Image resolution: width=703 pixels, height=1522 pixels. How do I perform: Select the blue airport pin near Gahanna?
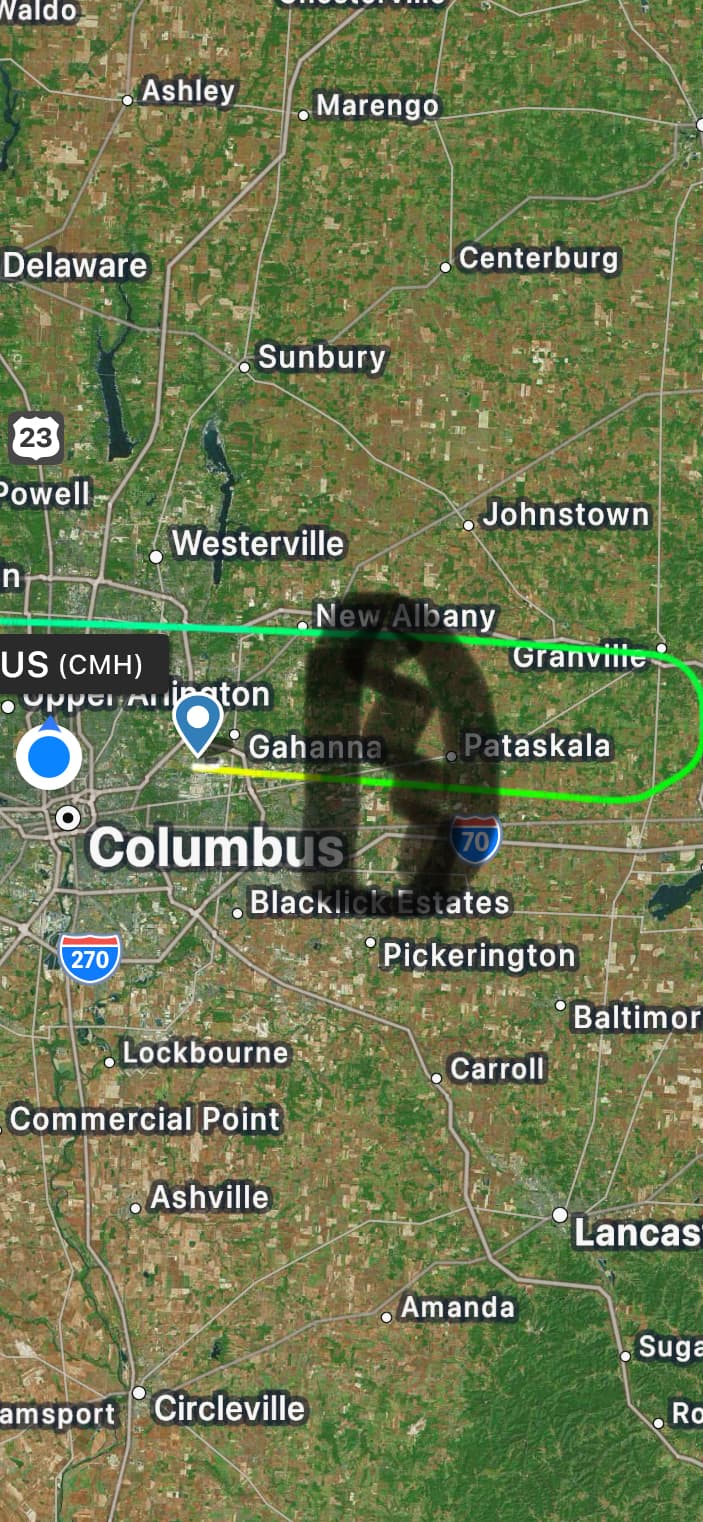click(198, 720)
